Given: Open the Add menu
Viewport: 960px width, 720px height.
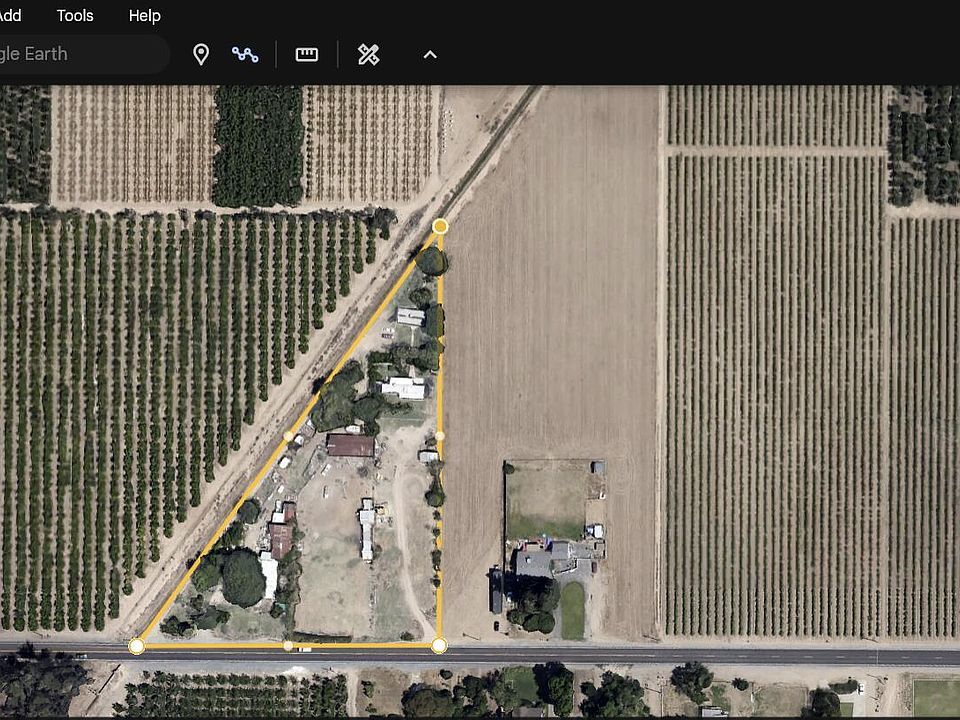Looking at the screenshot, I should pos(10,16).
